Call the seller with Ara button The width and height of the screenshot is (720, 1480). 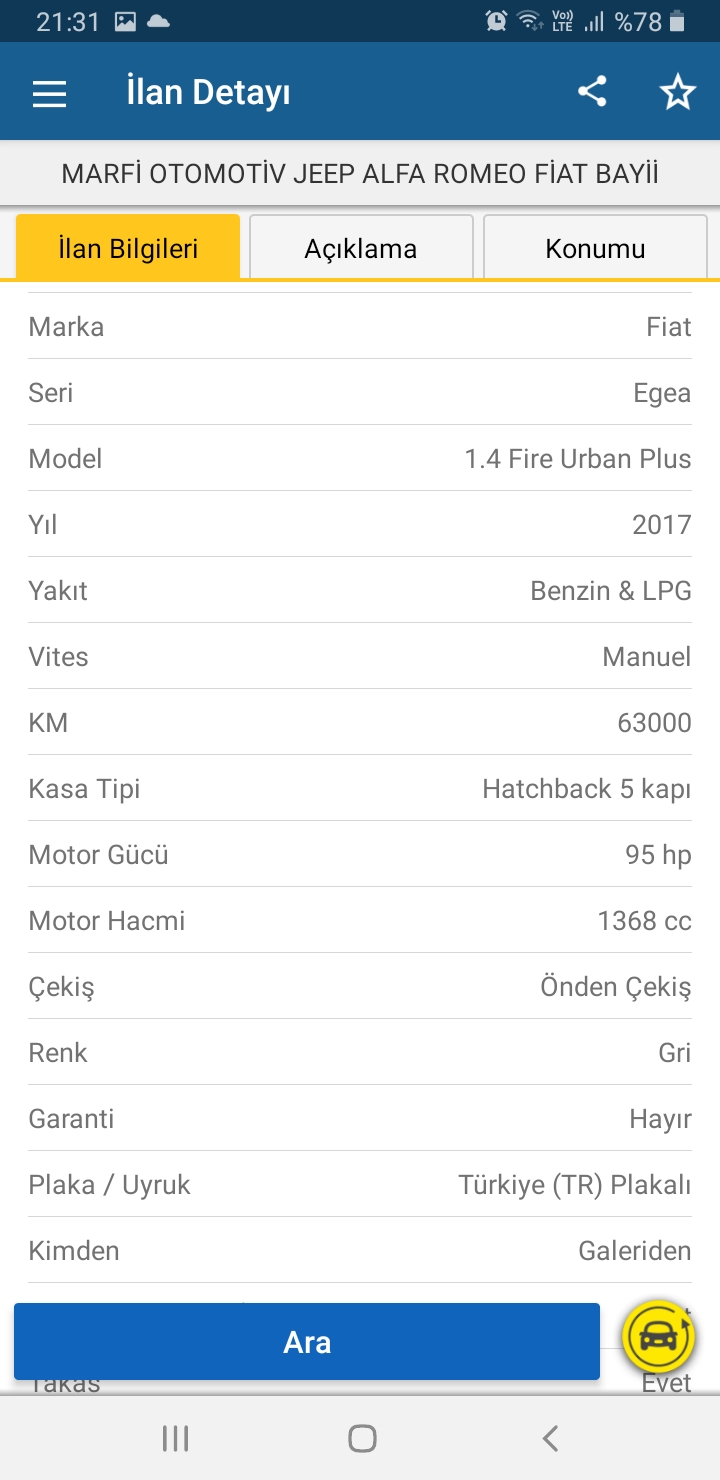(307, 1342)
